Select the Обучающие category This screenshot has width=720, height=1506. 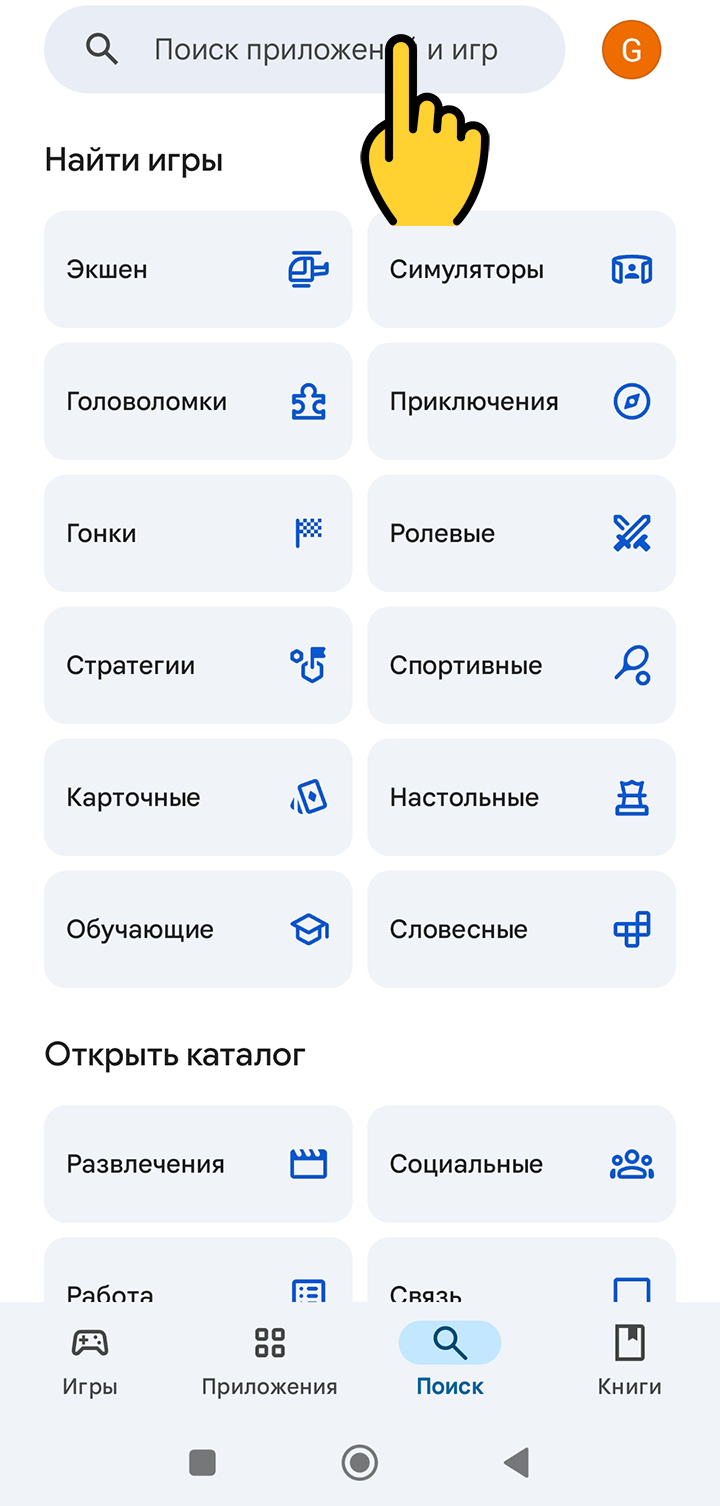click(198, 929)
